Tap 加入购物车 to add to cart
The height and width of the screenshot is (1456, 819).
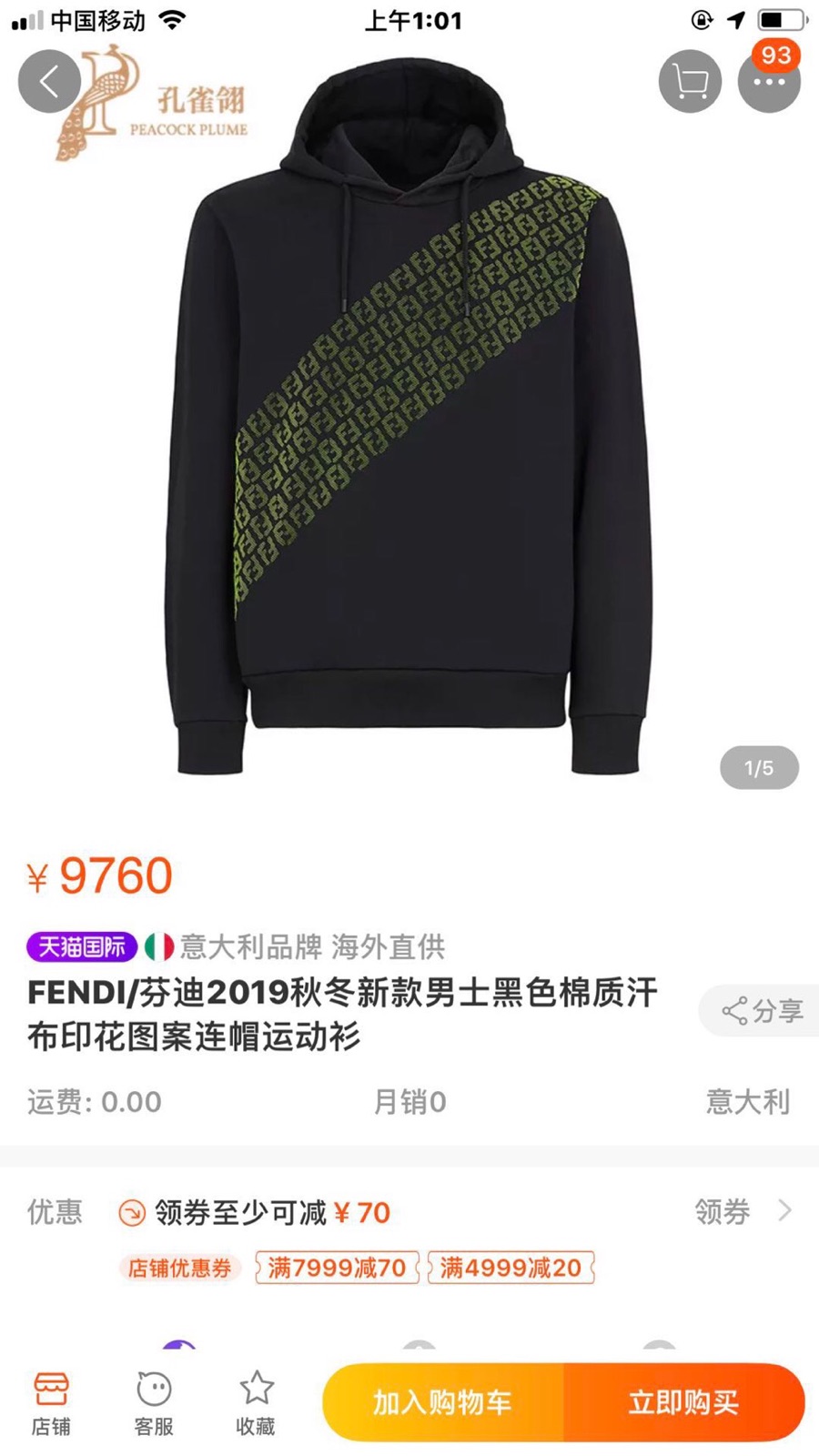click(443, 1402)
